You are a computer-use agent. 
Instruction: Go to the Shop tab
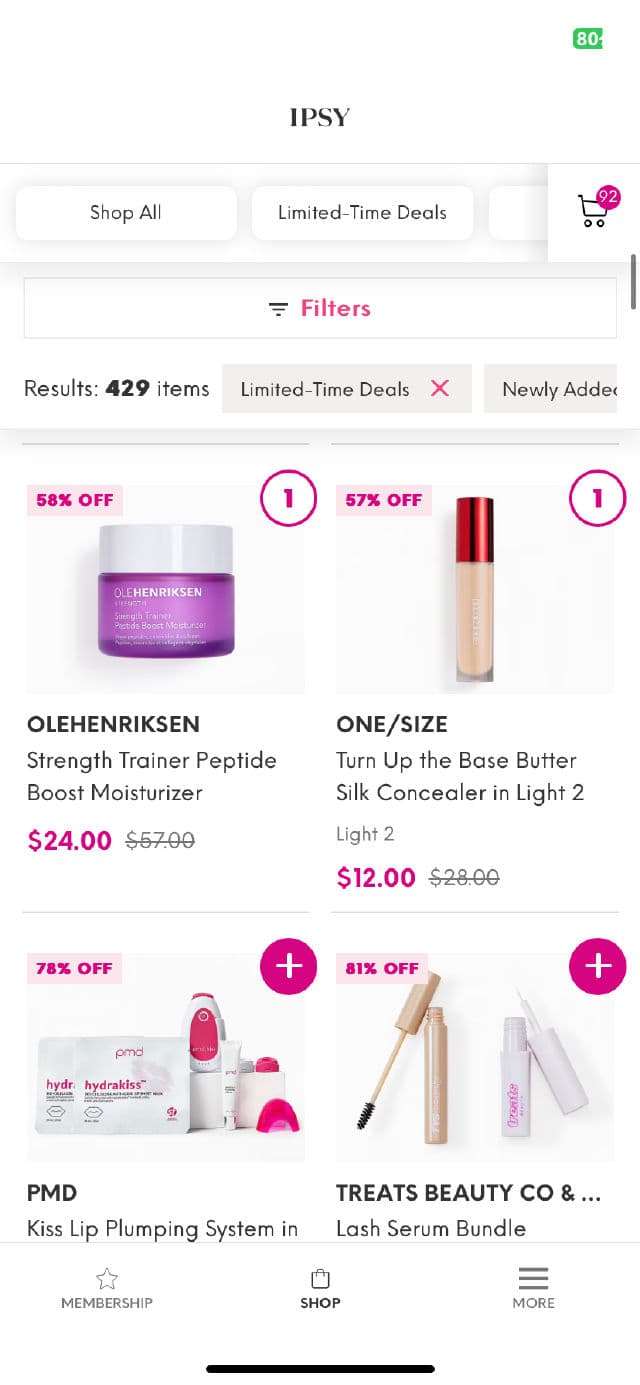320,1288
